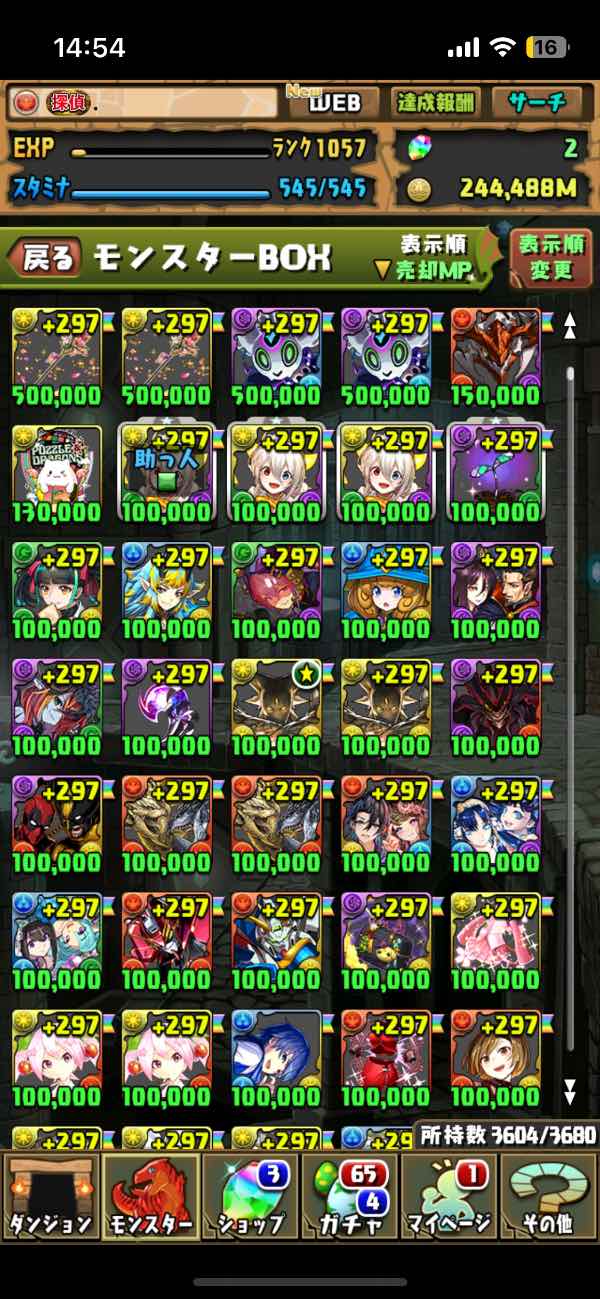The image size is (600, 1299).
Task: Select the monster with green star badge
Action: click(276, 705)
